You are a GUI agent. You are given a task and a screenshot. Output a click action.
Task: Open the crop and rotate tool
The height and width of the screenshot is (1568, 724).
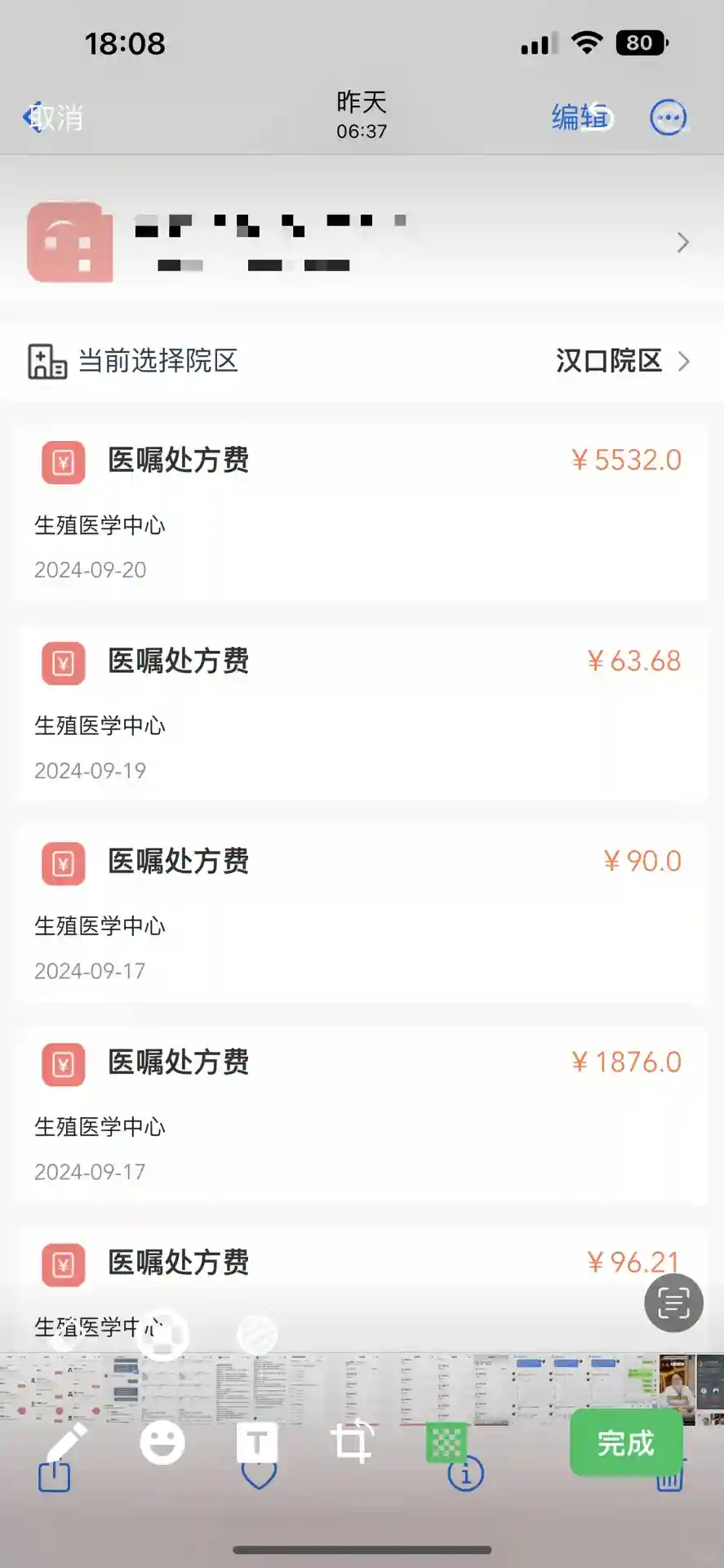352,1442
